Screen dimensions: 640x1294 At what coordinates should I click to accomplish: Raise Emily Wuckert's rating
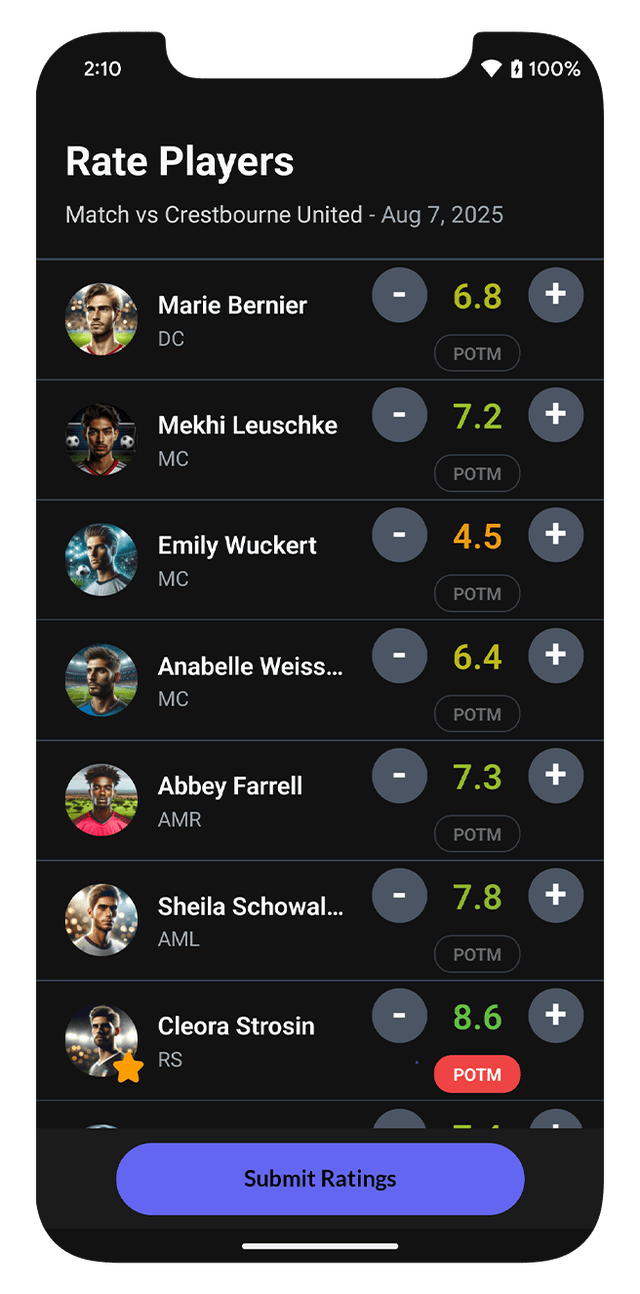click(x=556, y=535)
